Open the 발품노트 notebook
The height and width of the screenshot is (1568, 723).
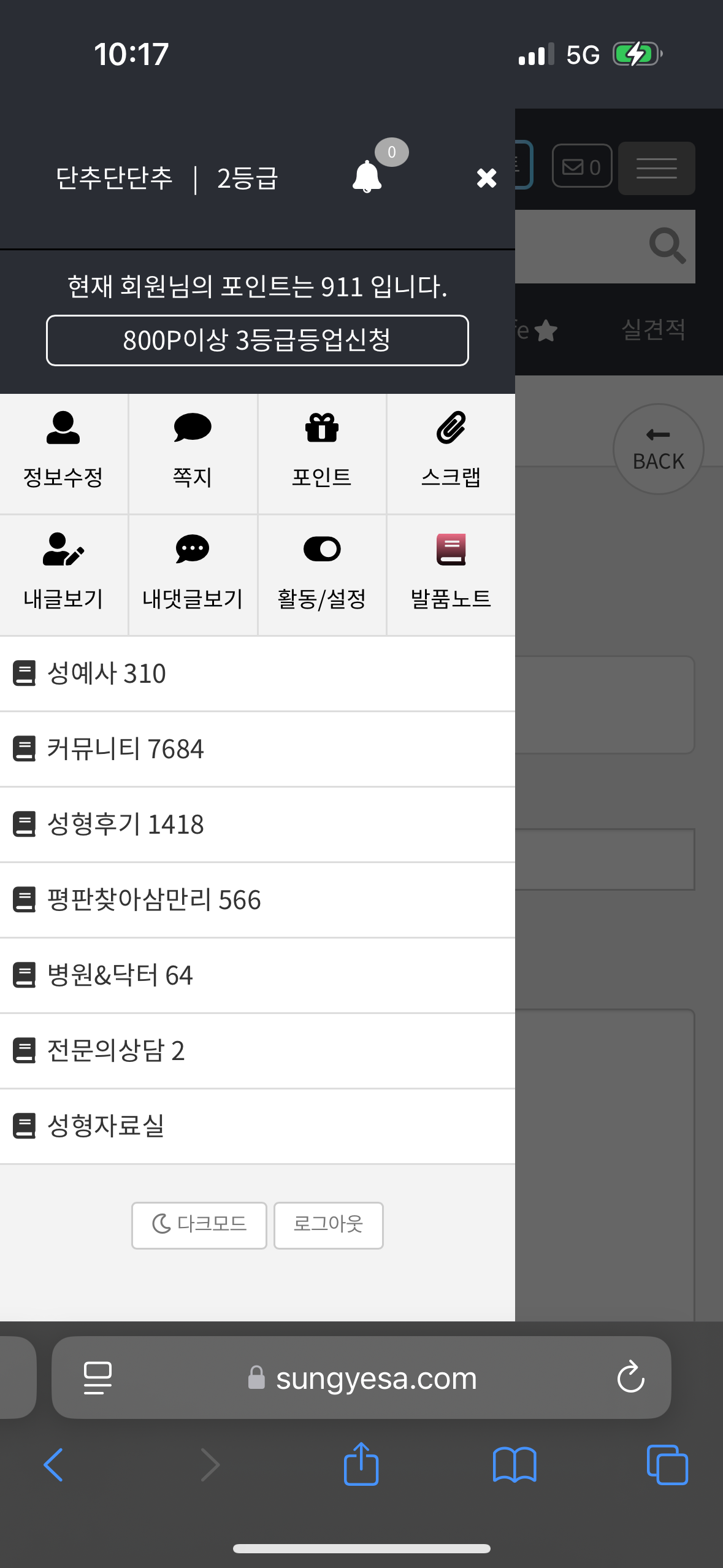[x=451, y=575]
